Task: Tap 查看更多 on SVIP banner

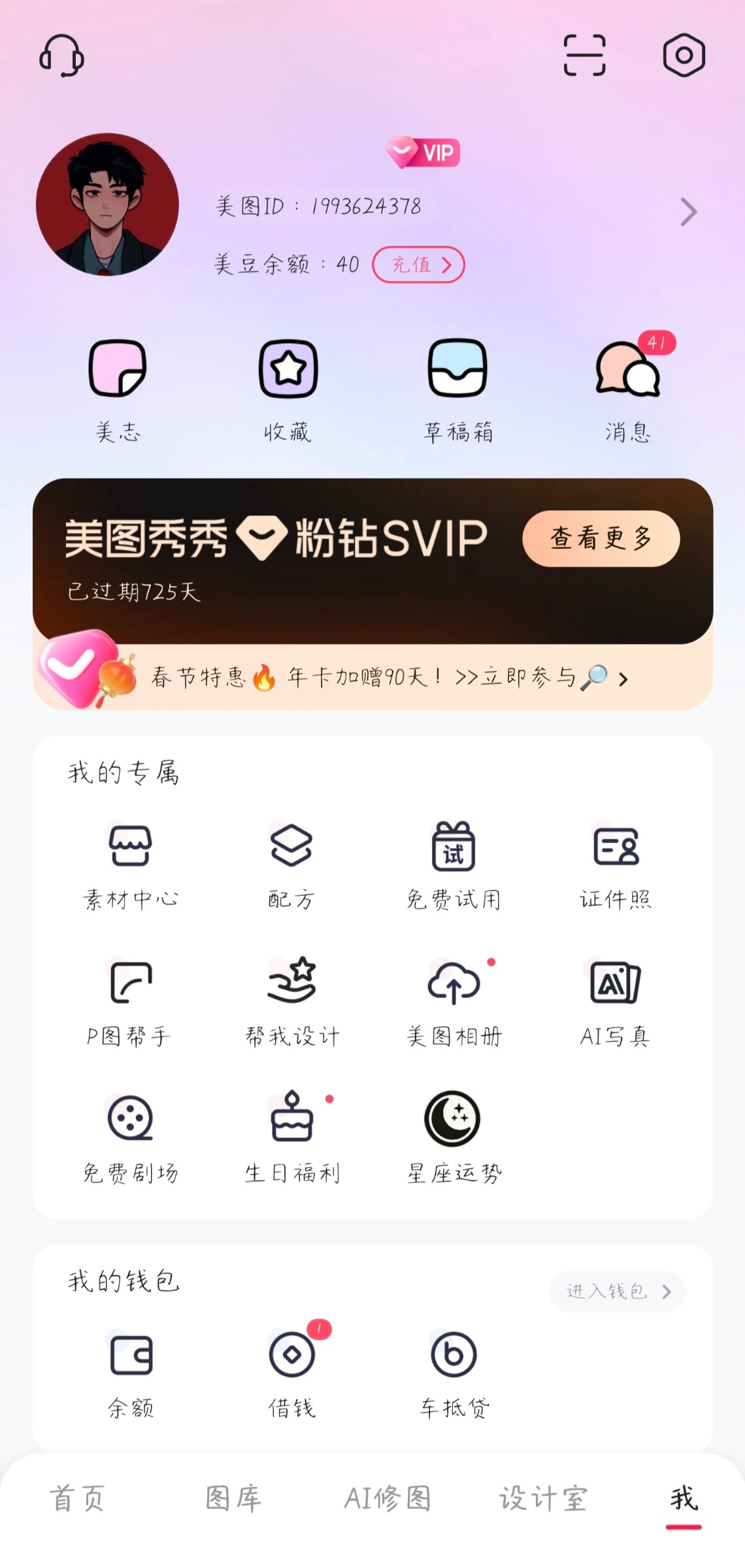Action: click(x=601, y=538)
